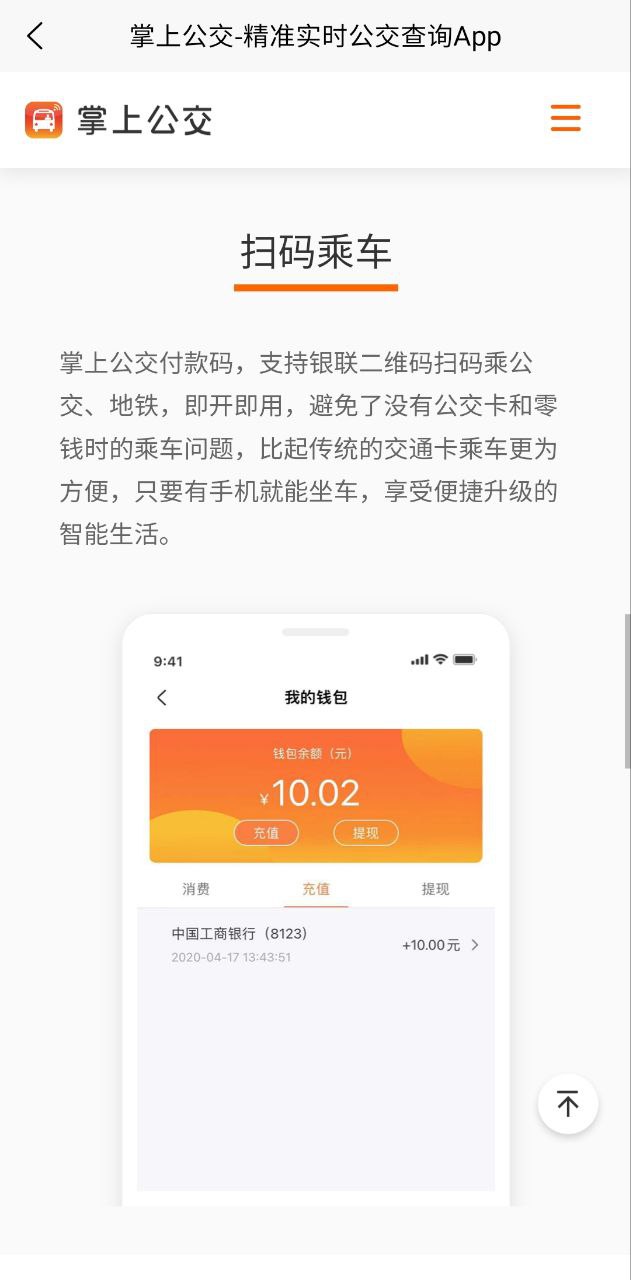Viewport: 631px width, 1280px height.
Task: Open the orange hamburger menu
Action: (565, 118)
